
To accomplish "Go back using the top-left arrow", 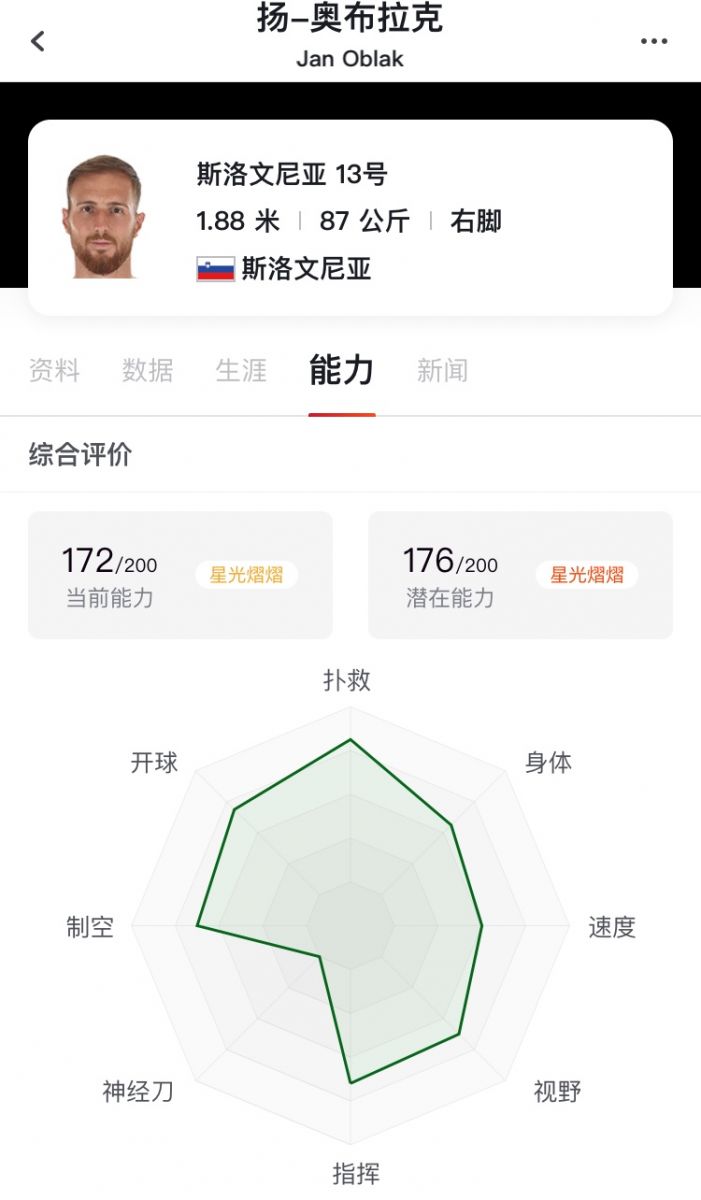I will point(38,41).
